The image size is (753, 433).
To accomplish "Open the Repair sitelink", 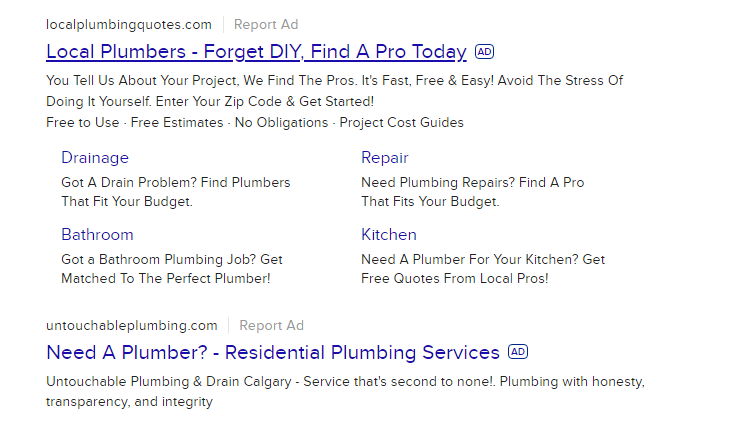I will [x=385, y=158].
